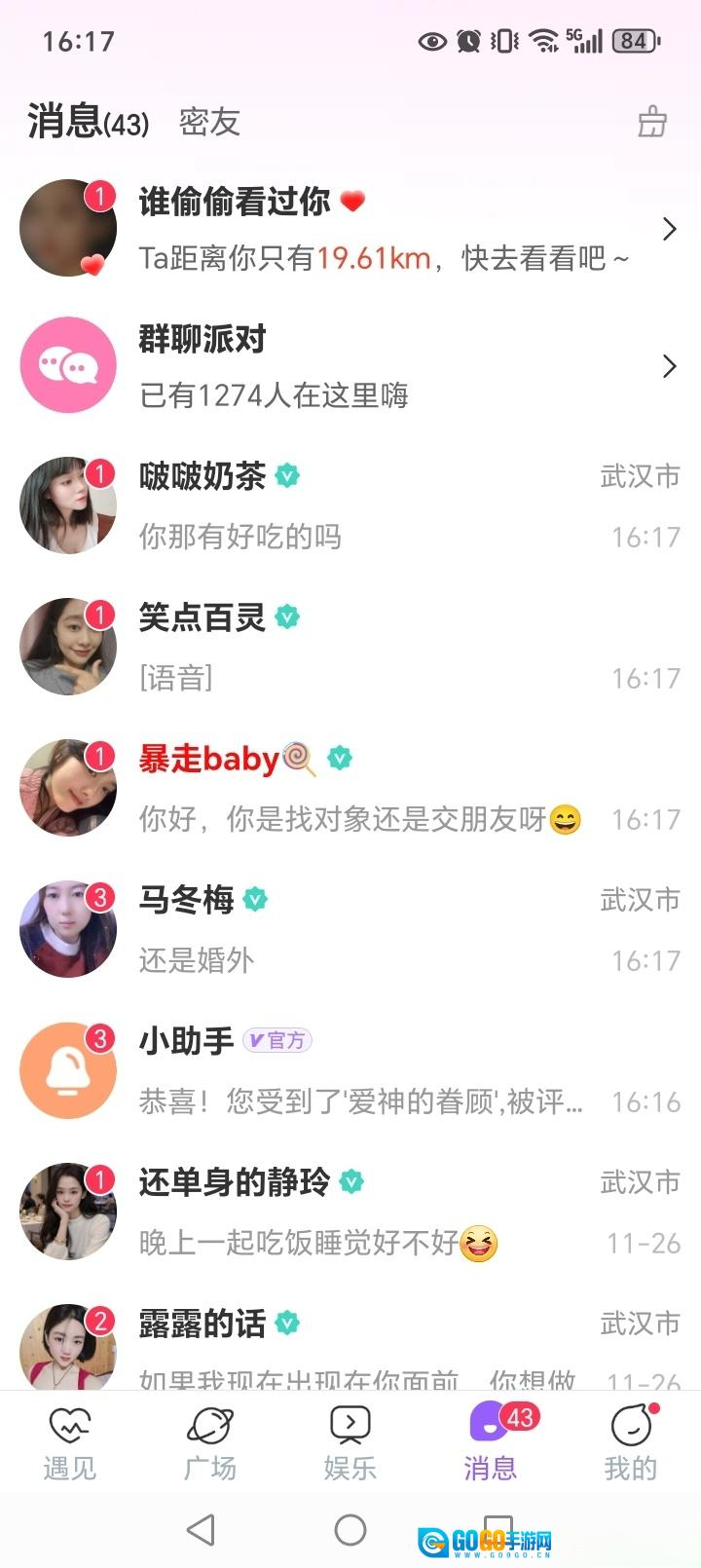Tap the system home button
This screenshot has height=1568, width=701.
pyautogui.click(x=350, y=1530)
